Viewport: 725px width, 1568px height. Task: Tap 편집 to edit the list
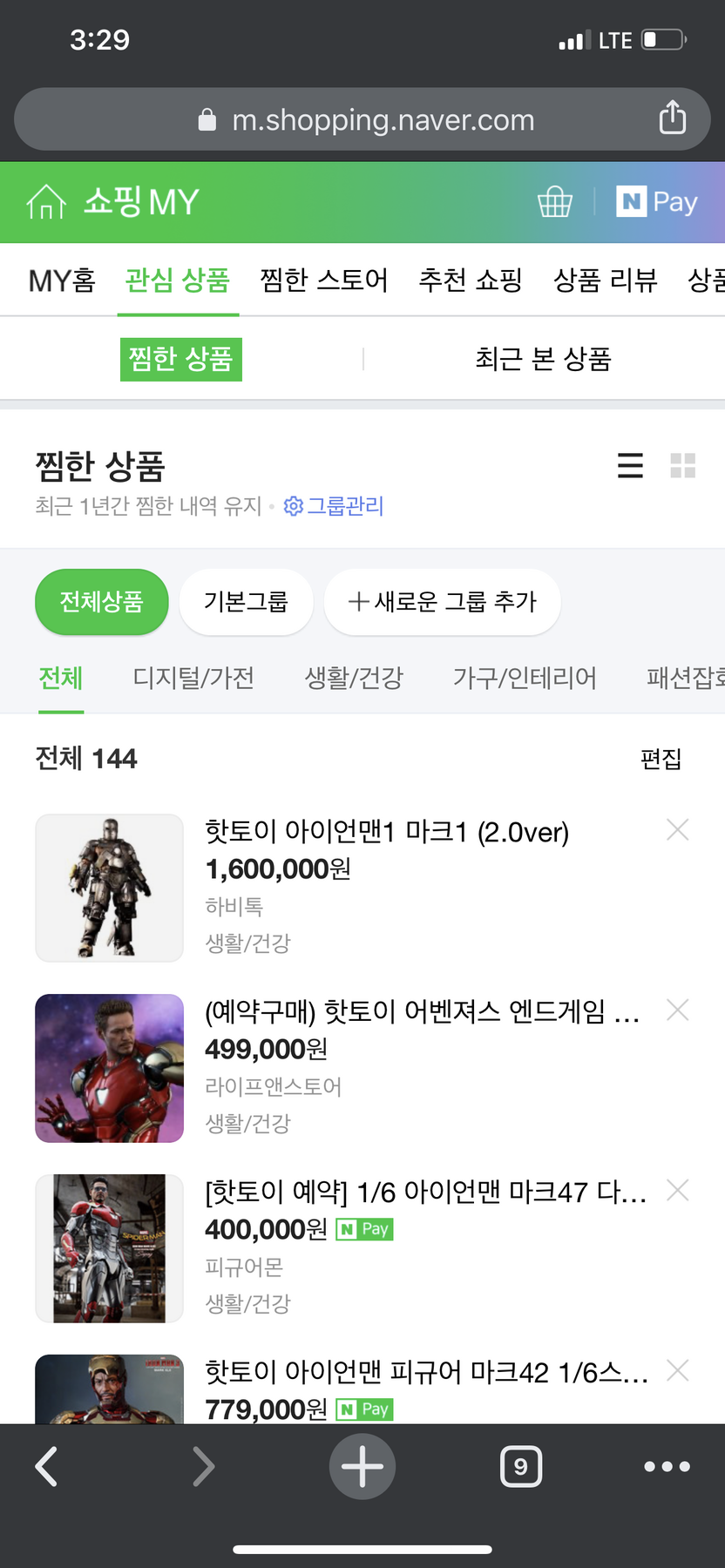coord(661,759)
